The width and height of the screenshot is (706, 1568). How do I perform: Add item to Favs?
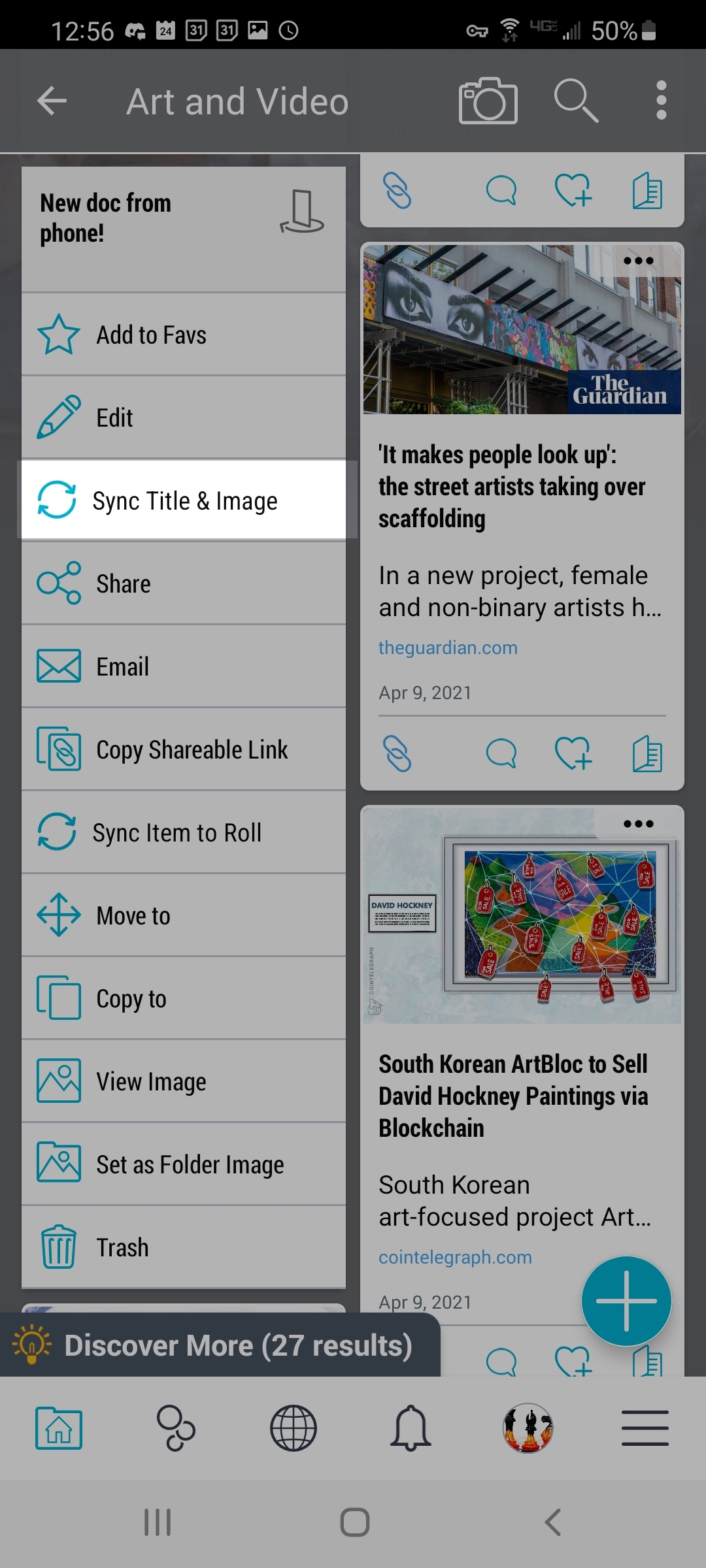click(x=184, y=335)
